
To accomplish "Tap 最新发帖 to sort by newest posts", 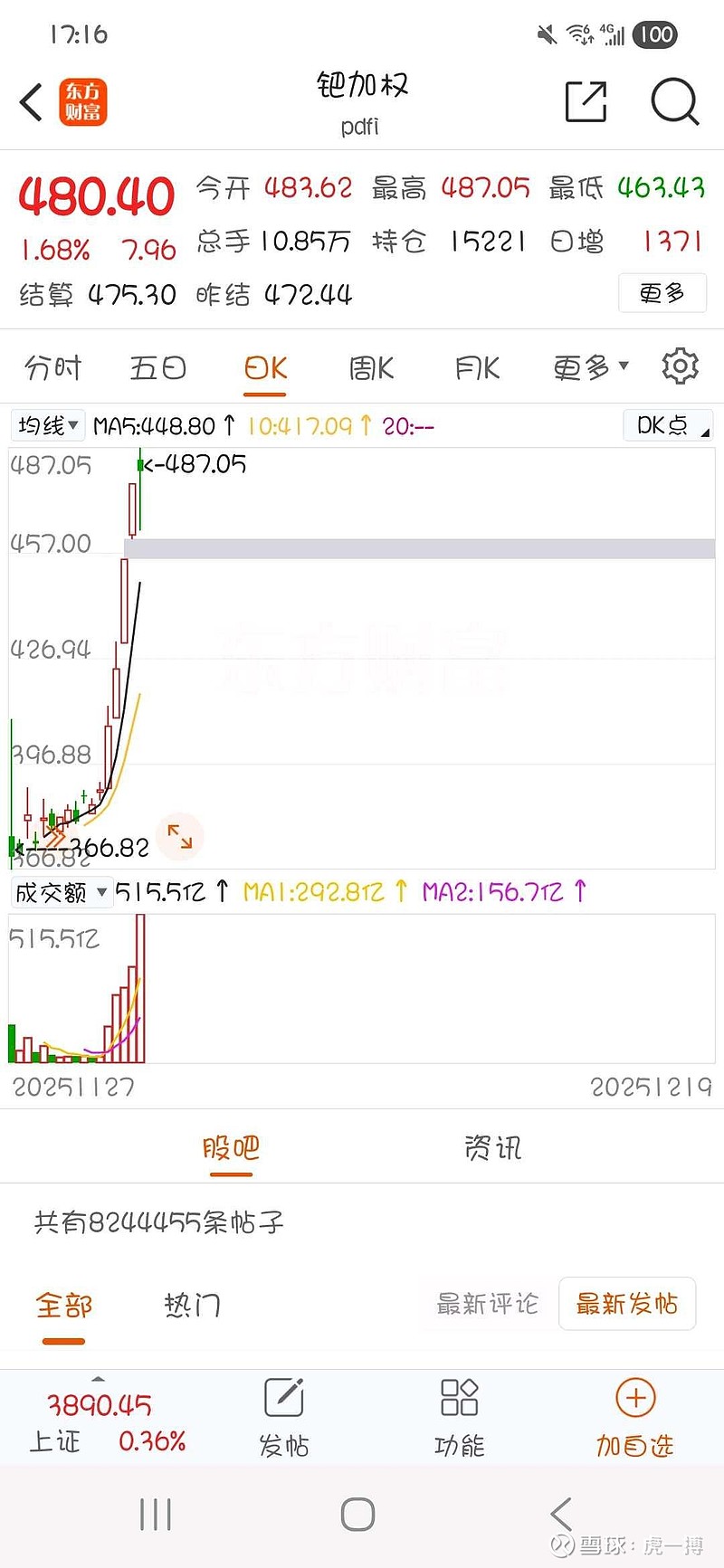I will pos(627,1304).
